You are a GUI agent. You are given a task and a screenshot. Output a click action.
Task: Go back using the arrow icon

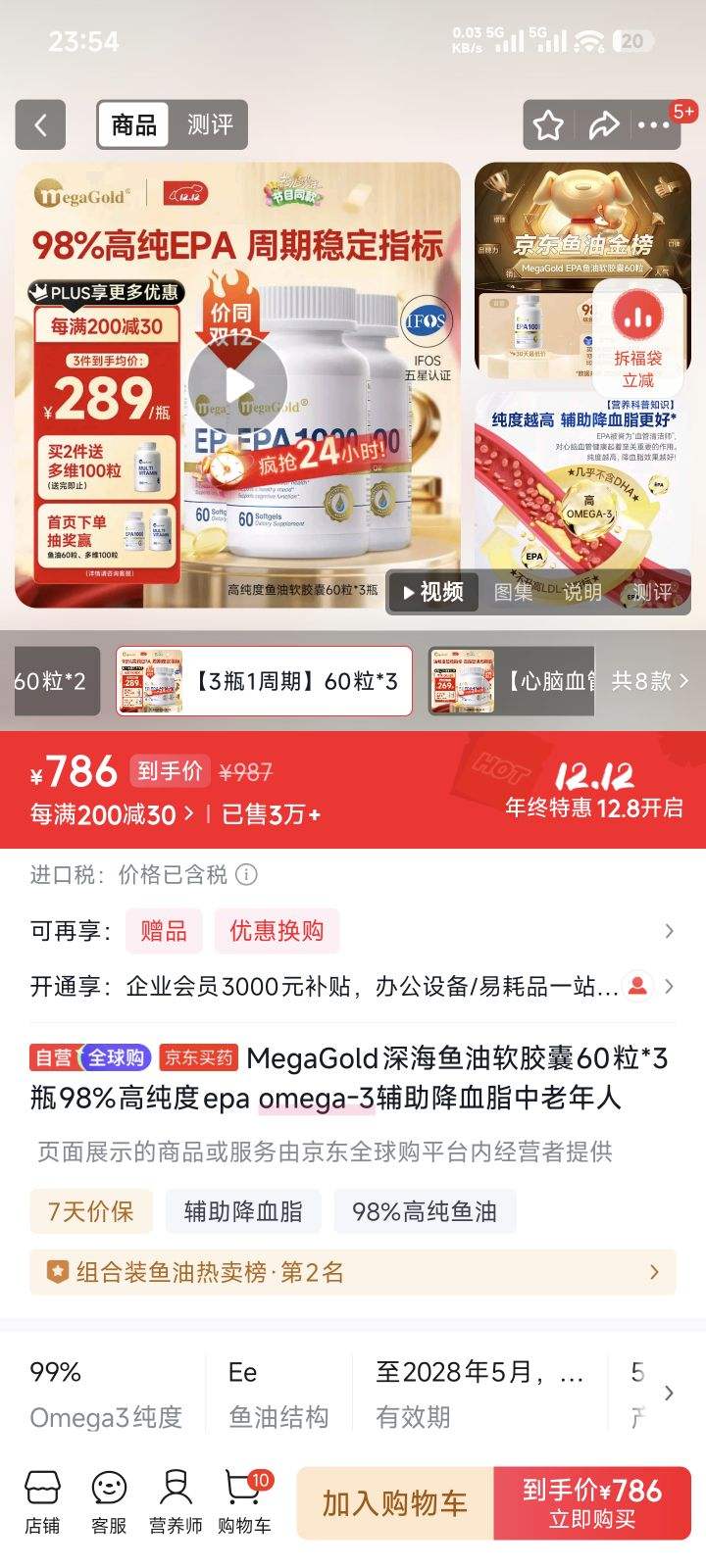(40, 125)
